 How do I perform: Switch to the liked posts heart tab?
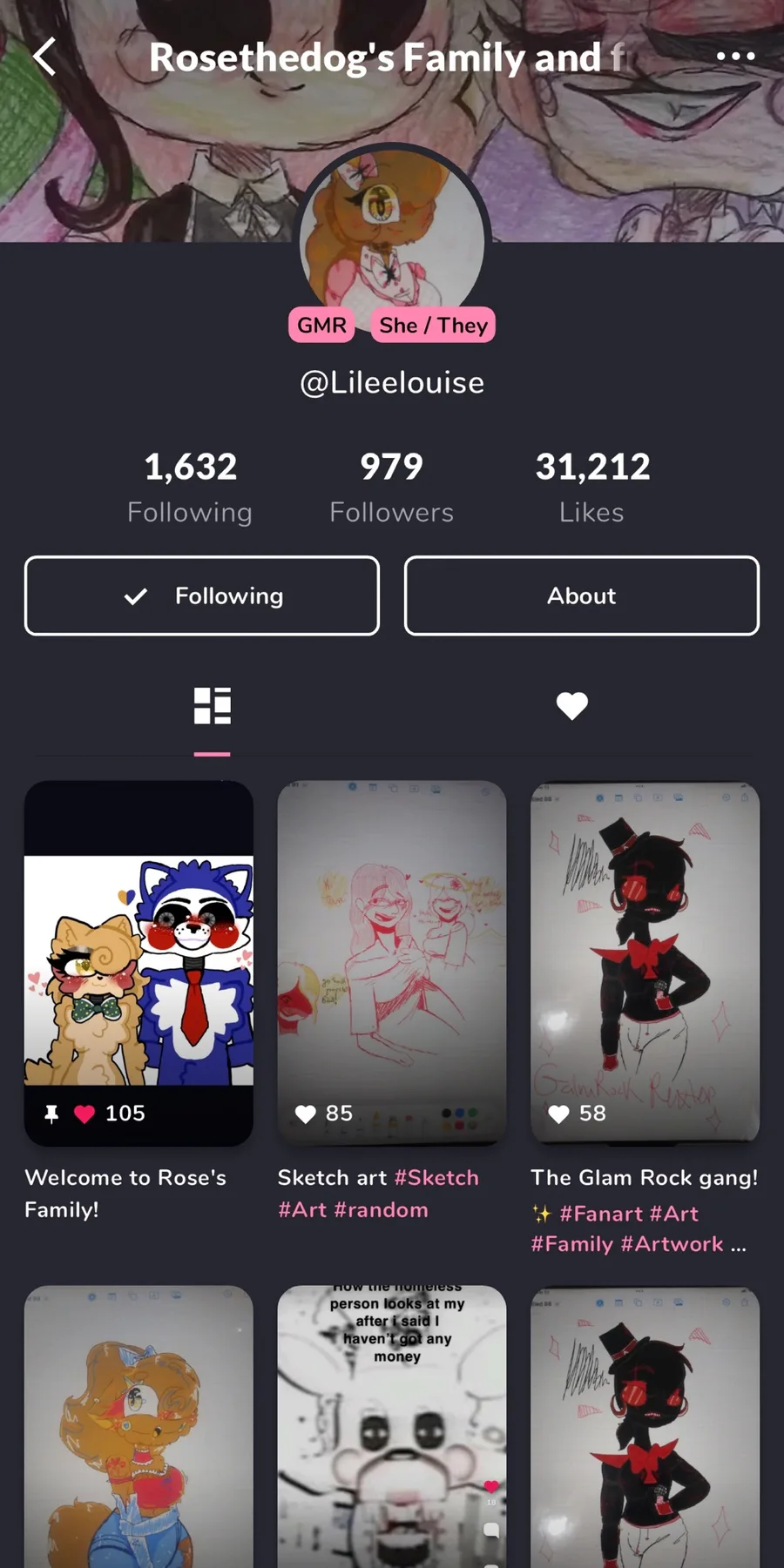click(572, 705)
